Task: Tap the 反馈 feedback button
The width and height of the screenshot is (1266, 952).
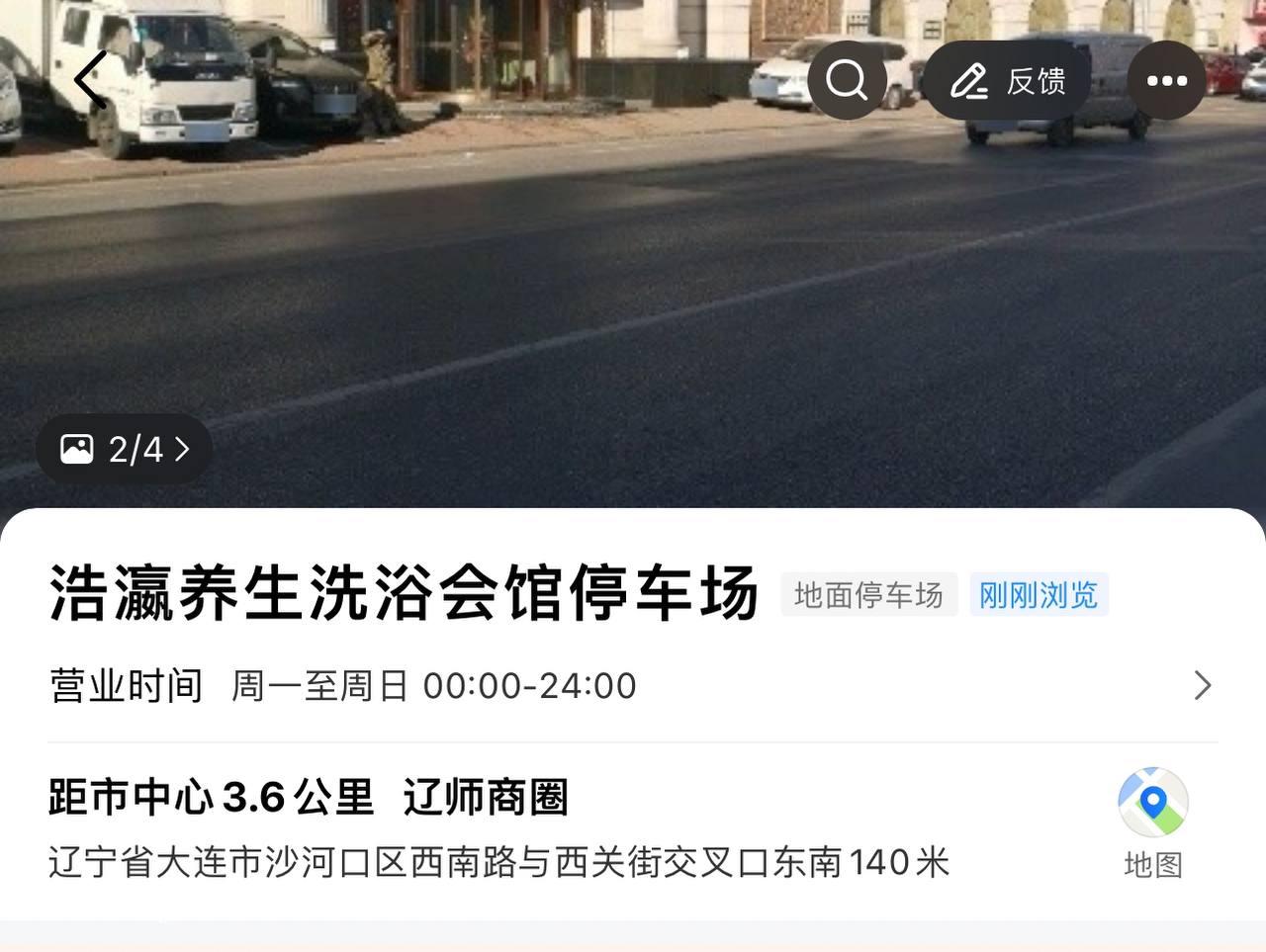Action: pos(1008,81)
